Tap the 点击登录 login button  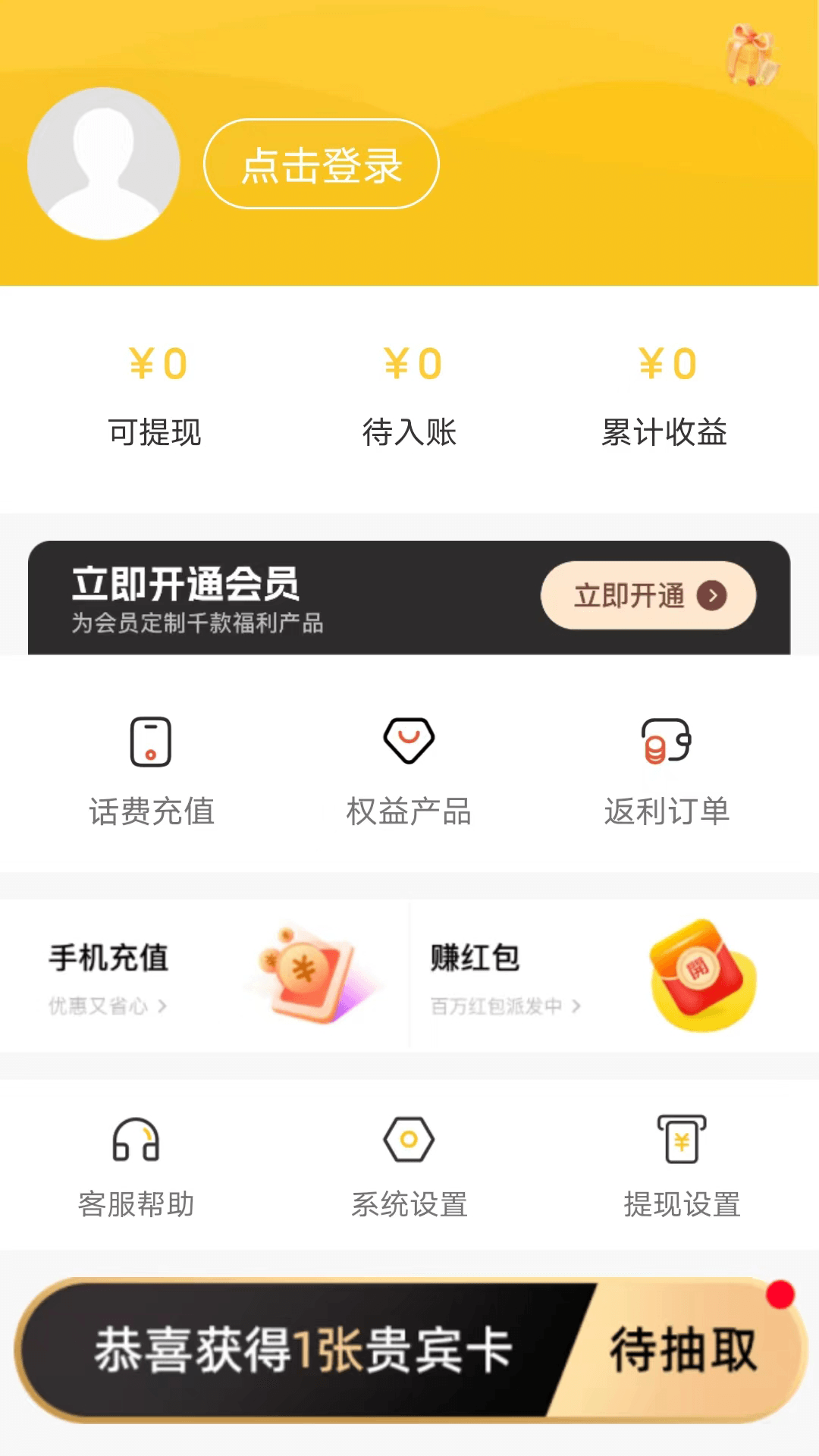pyautogui.click(x=322, y=164)
